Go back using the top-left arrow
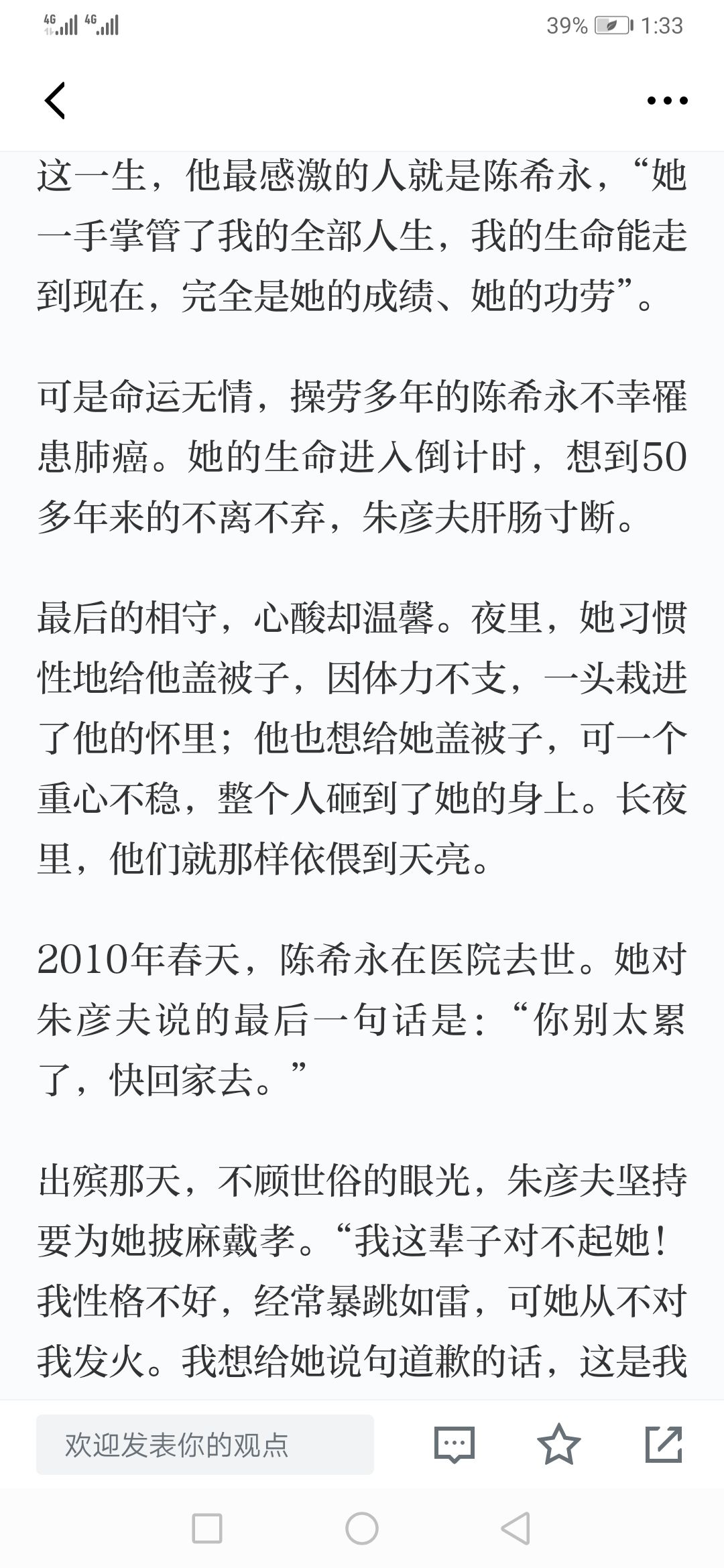Viewport: 724px width, 1568px height. [55, 101]
